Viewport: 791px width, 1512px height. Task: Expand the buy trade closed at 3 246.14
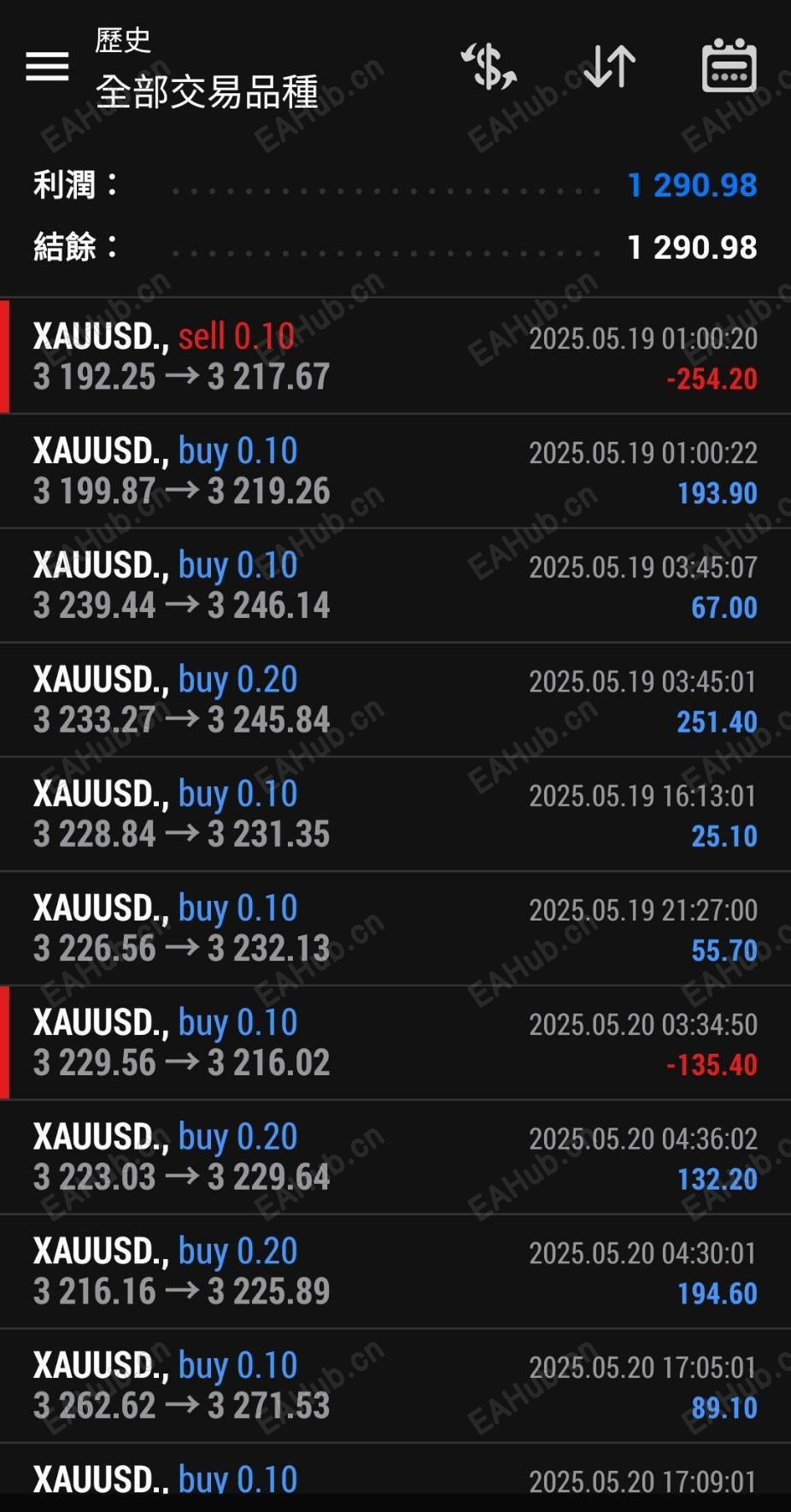click(395, 585)
